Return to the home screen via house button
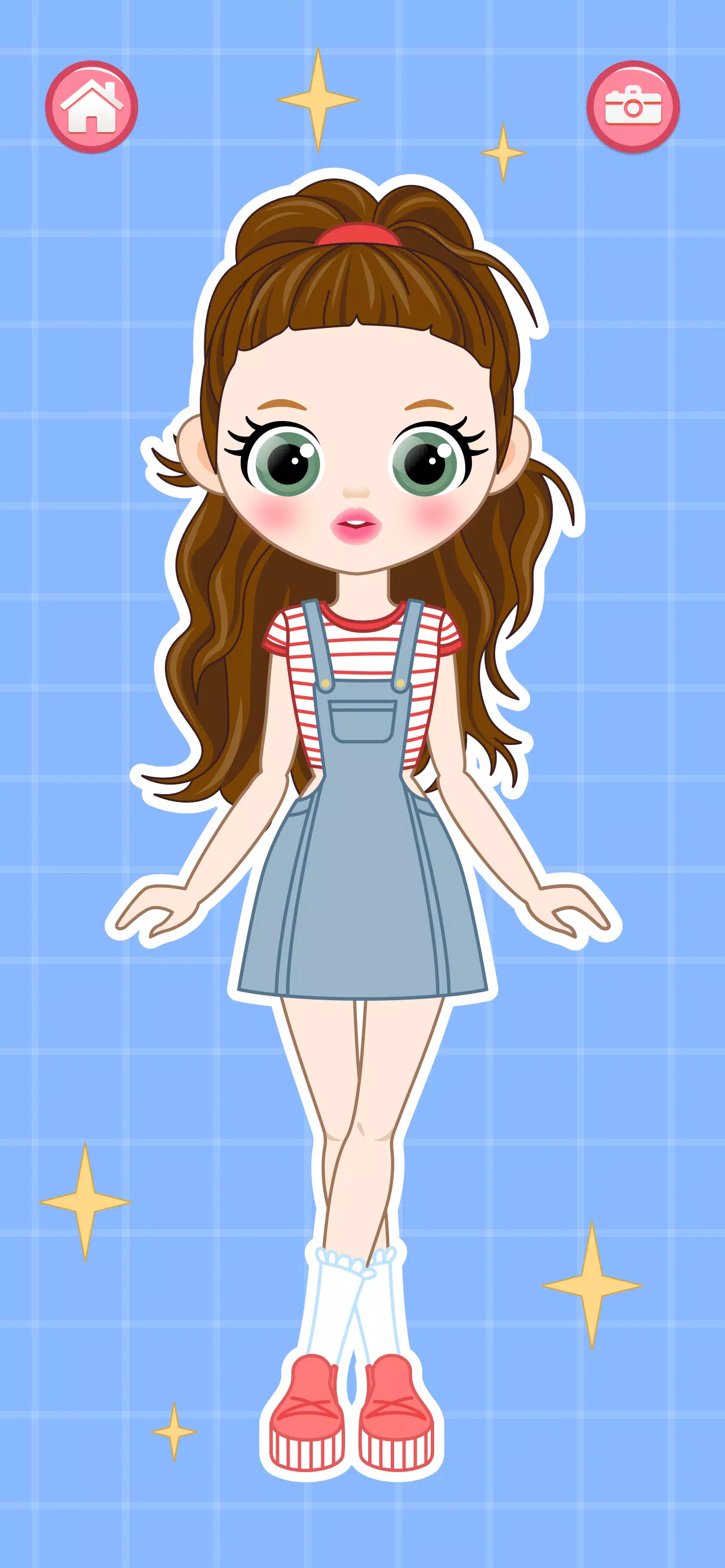The height and width of the screenshot is (1568, 725). pyautogui.click(x=91, y=107)
